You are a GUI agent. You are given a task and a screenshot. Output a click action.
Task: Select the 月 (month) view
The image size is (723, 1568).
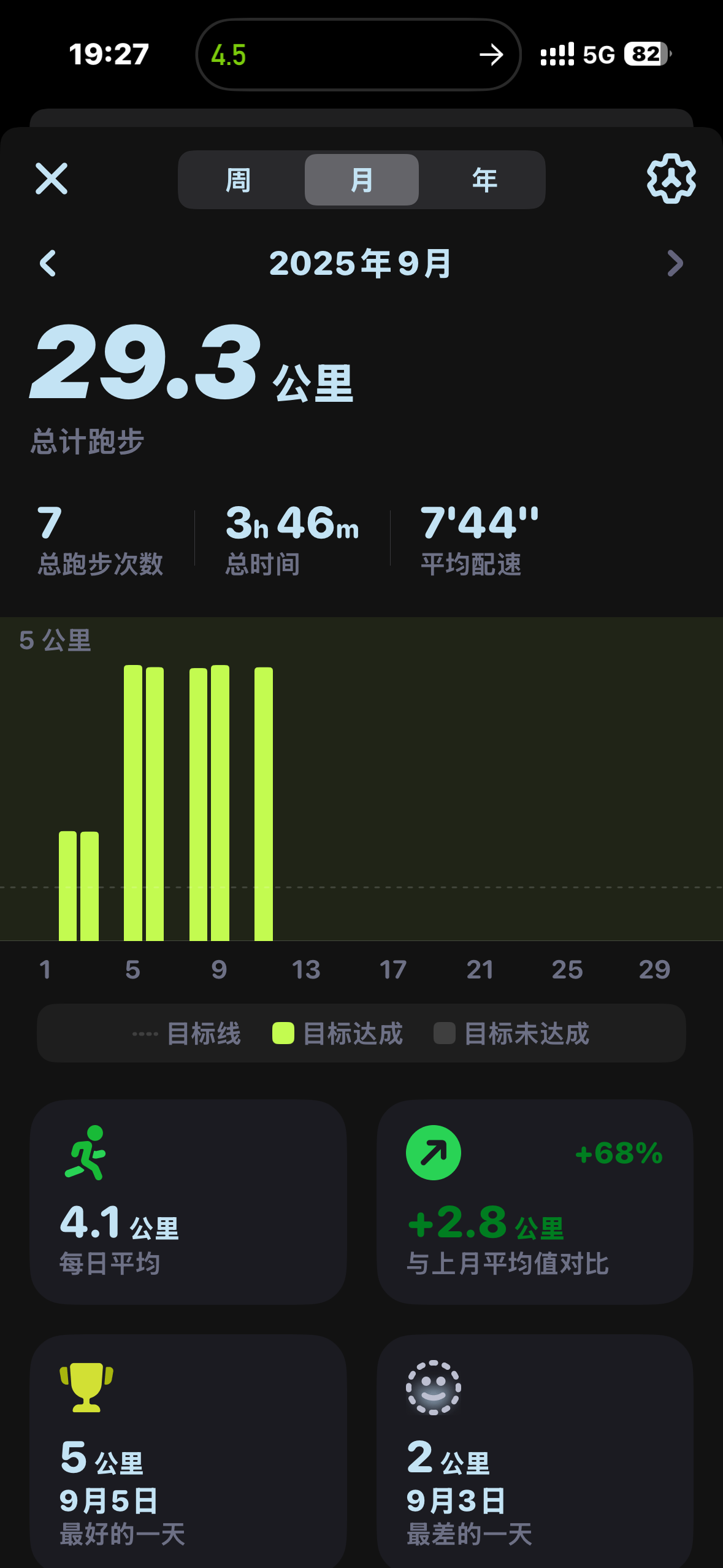pos(362,180)
